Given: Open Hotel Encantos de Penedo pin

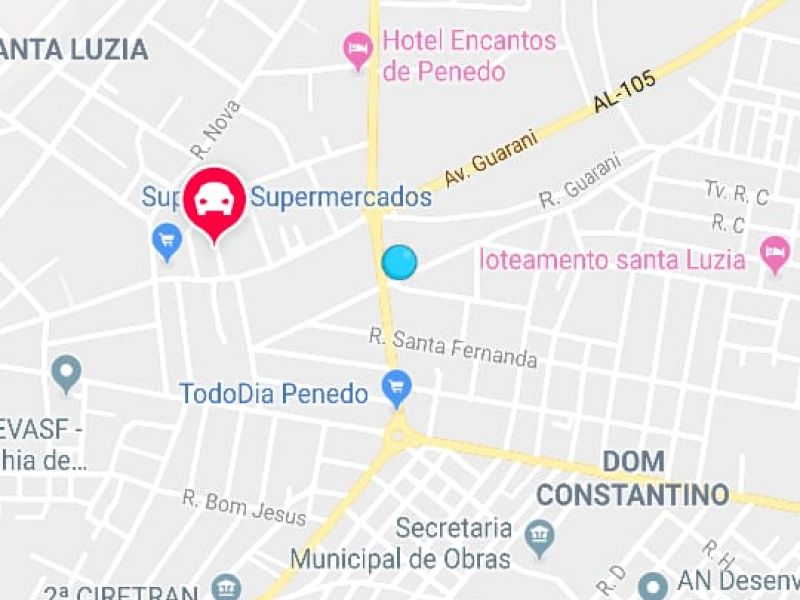Looking at the screenshot, I should 357,49.
